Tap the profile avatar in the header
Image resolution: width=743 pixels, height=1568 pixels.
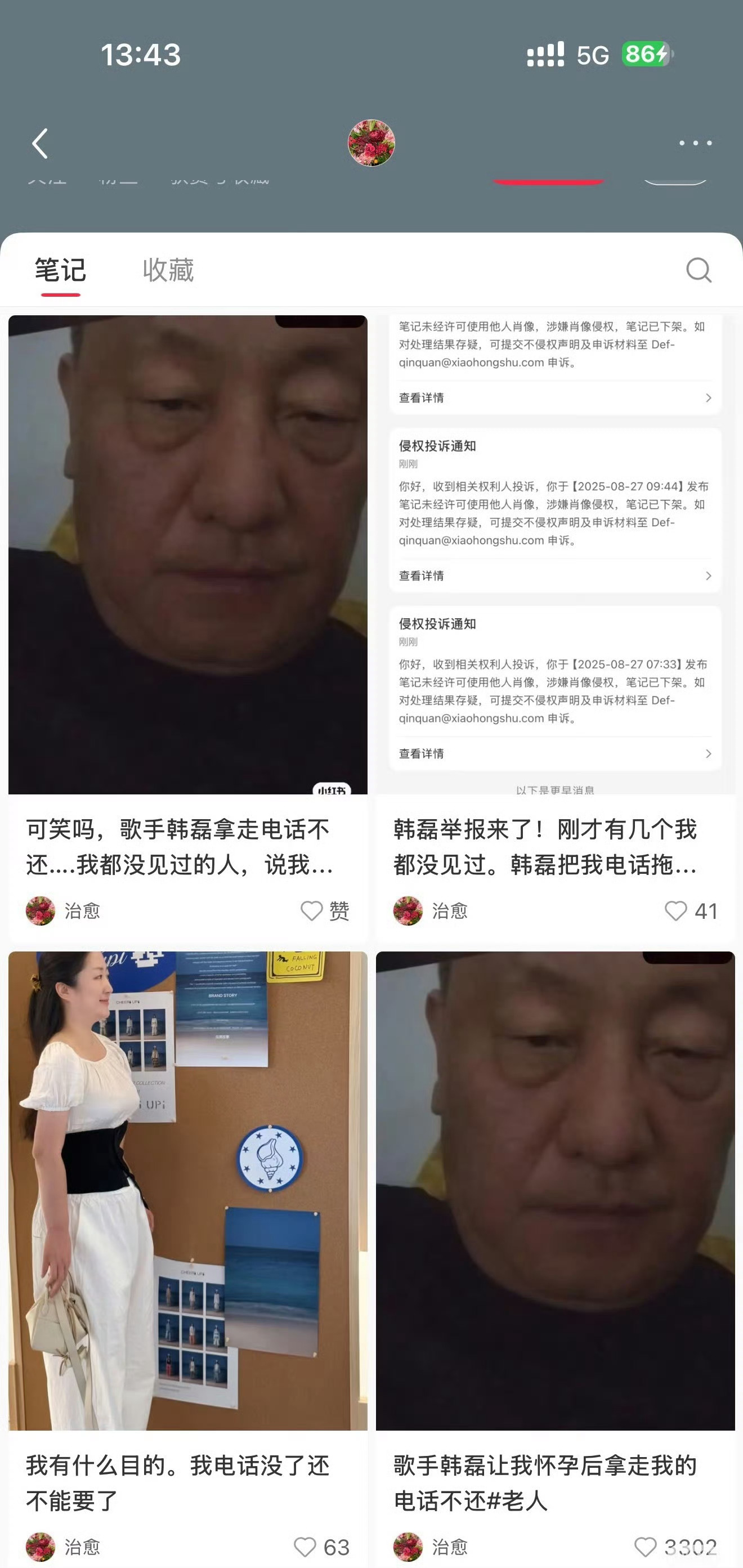[x=371, y=143]
